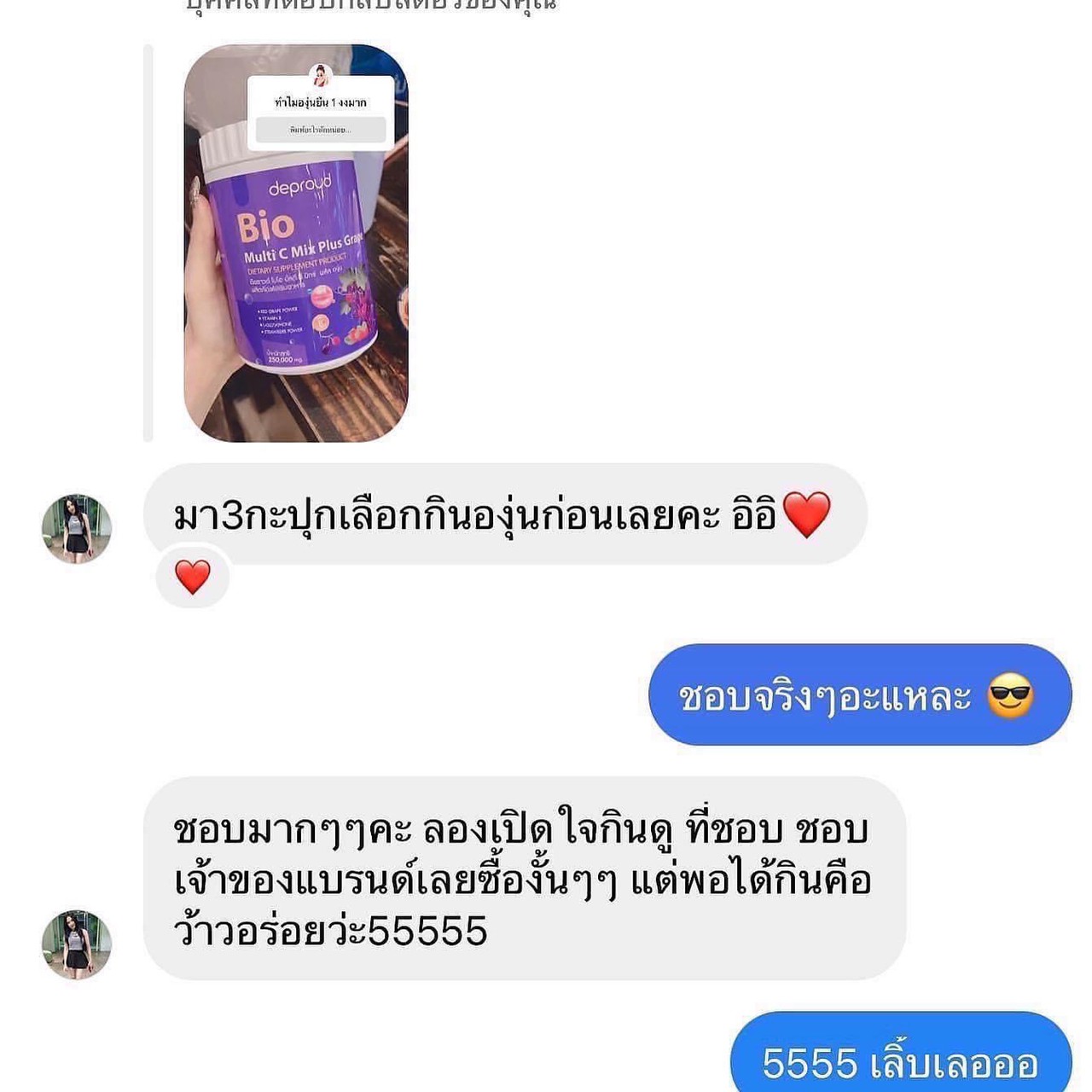Tap the heart reaction under the message

[x=193, y=578]
